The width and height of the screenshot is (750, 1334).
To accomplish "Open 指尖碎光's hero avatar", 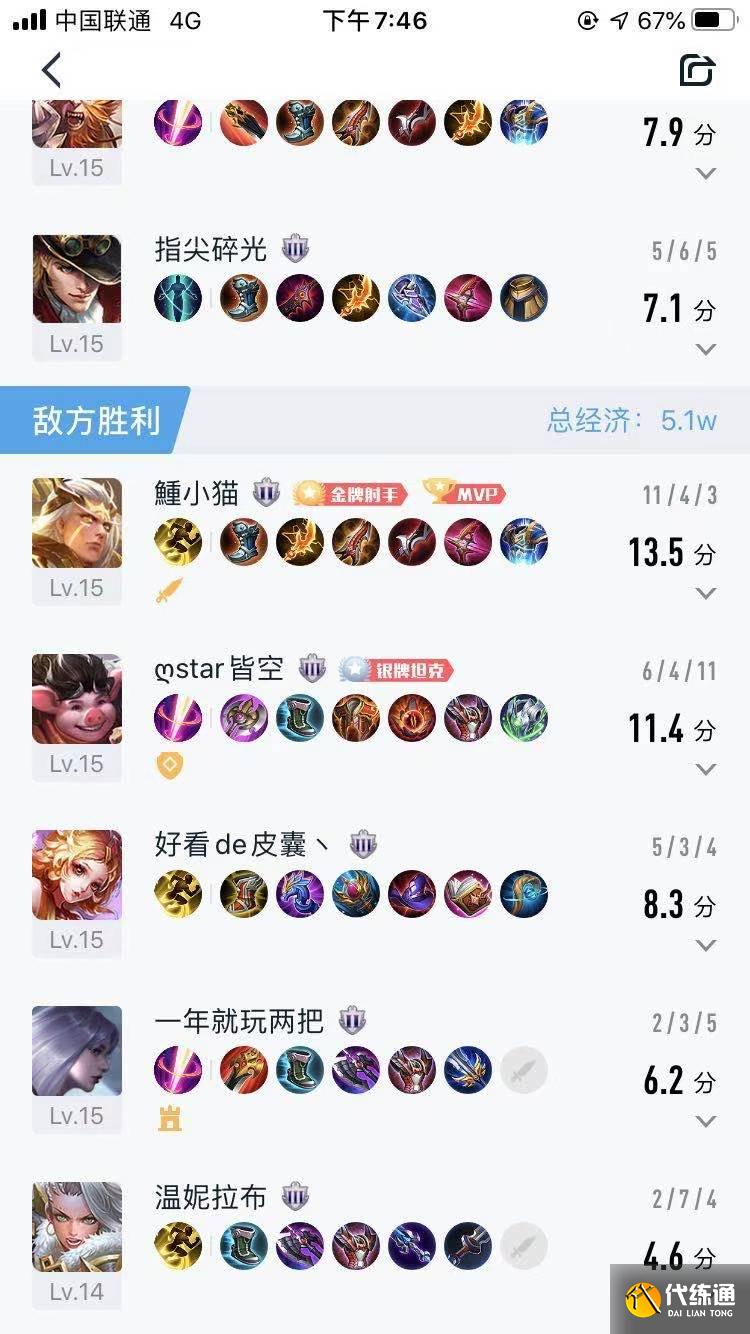I will [77, 279].
